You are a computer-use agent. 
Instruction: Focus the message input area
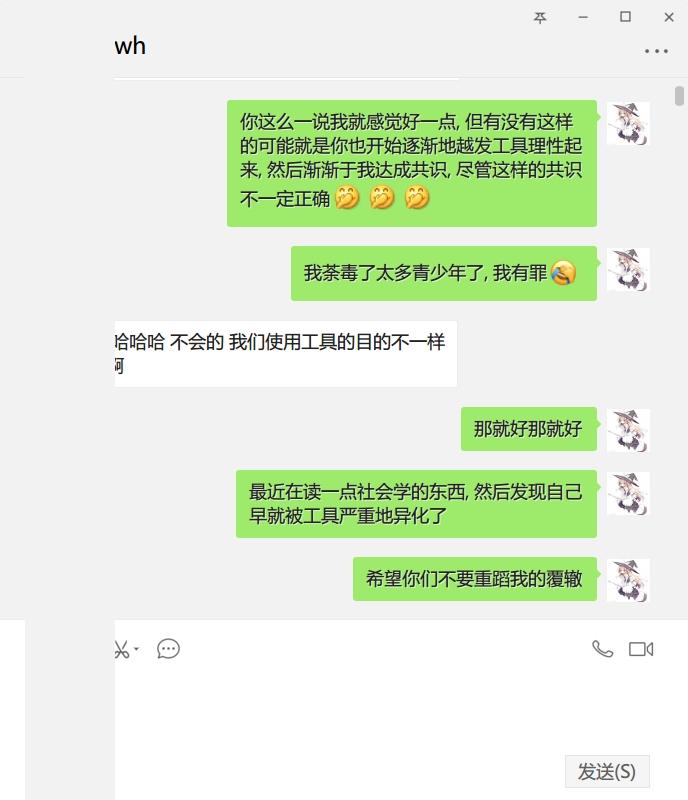click(x=380, y=710)
